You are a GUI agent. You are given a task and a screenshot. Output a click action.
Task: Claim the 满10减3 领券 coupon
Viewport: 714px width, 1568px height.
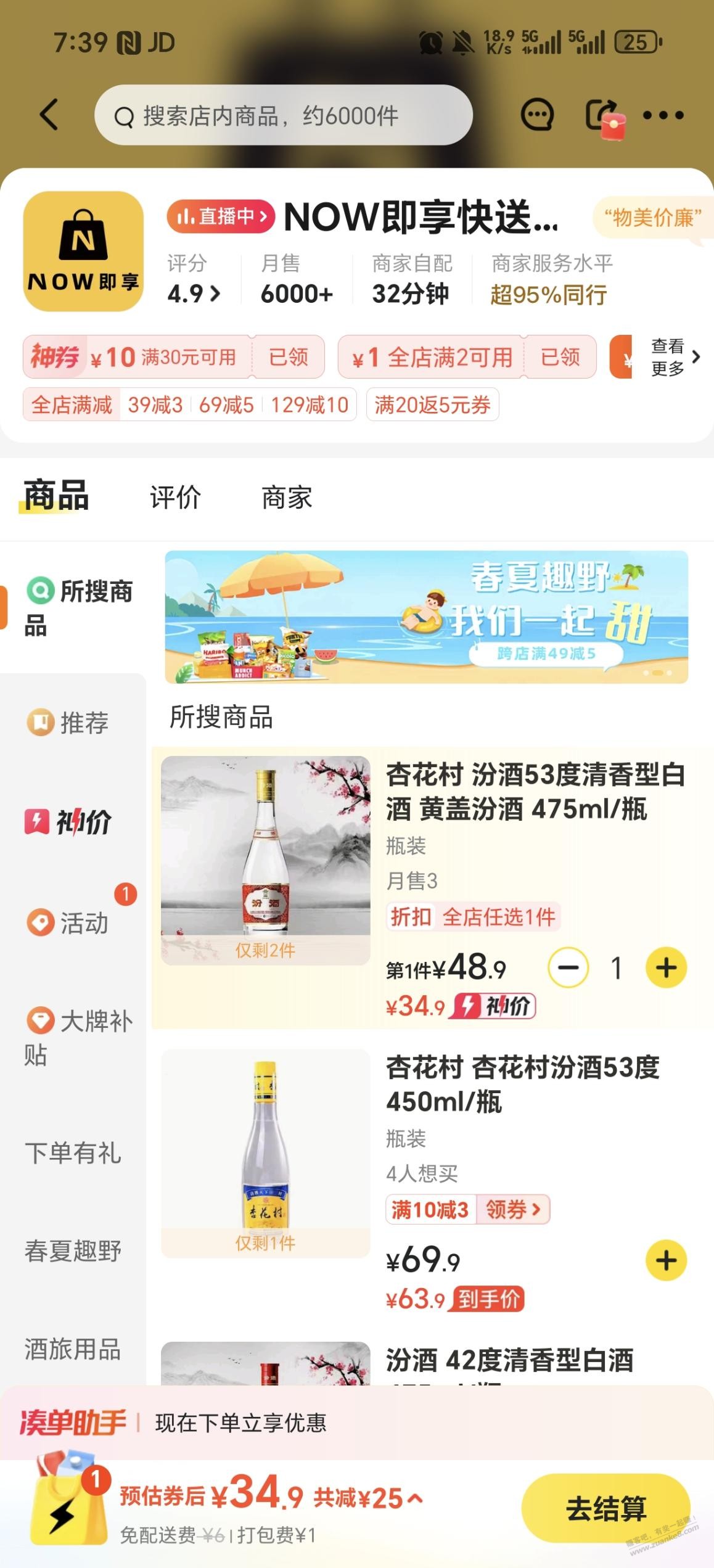[x=513, y=1209]
